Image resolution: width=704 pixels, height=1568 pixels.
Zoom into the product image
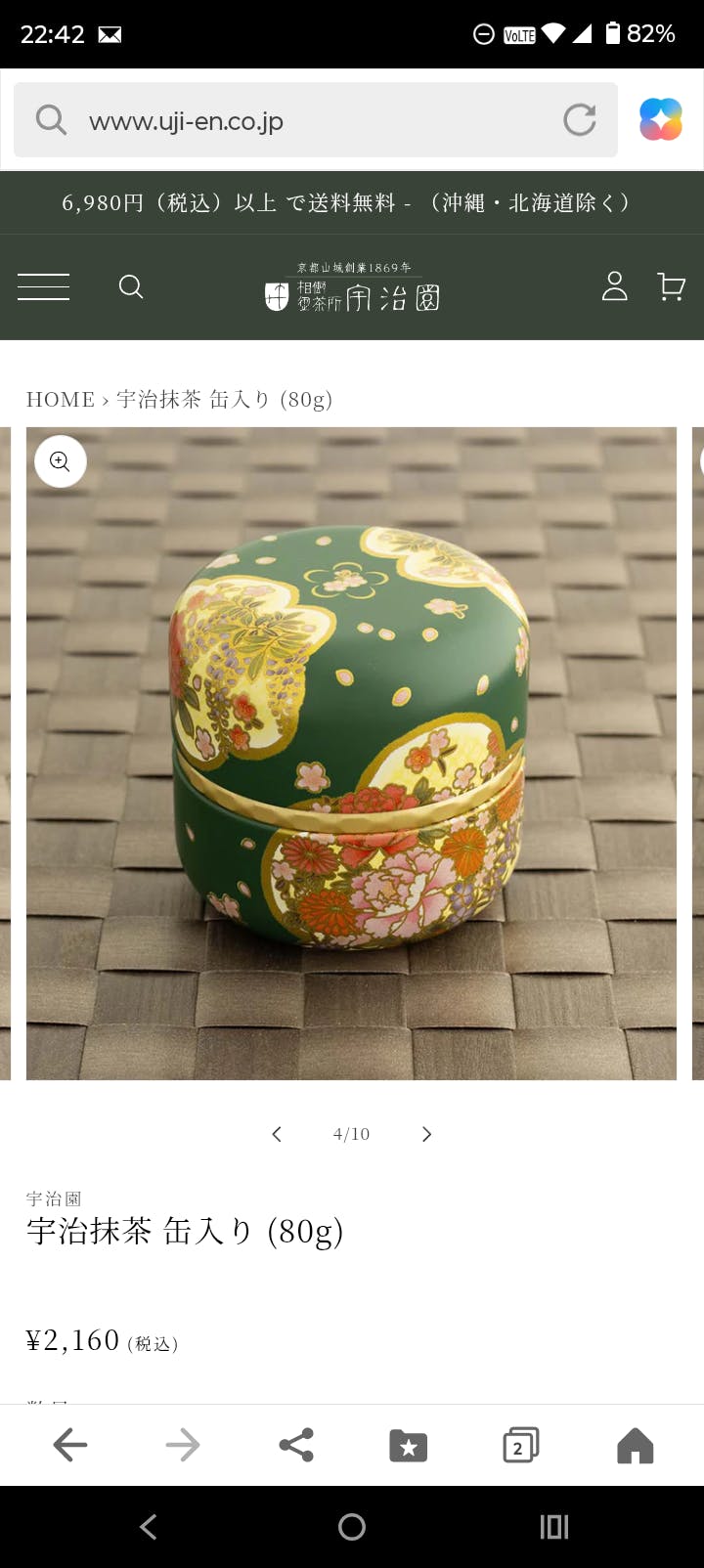click(61, 461)
